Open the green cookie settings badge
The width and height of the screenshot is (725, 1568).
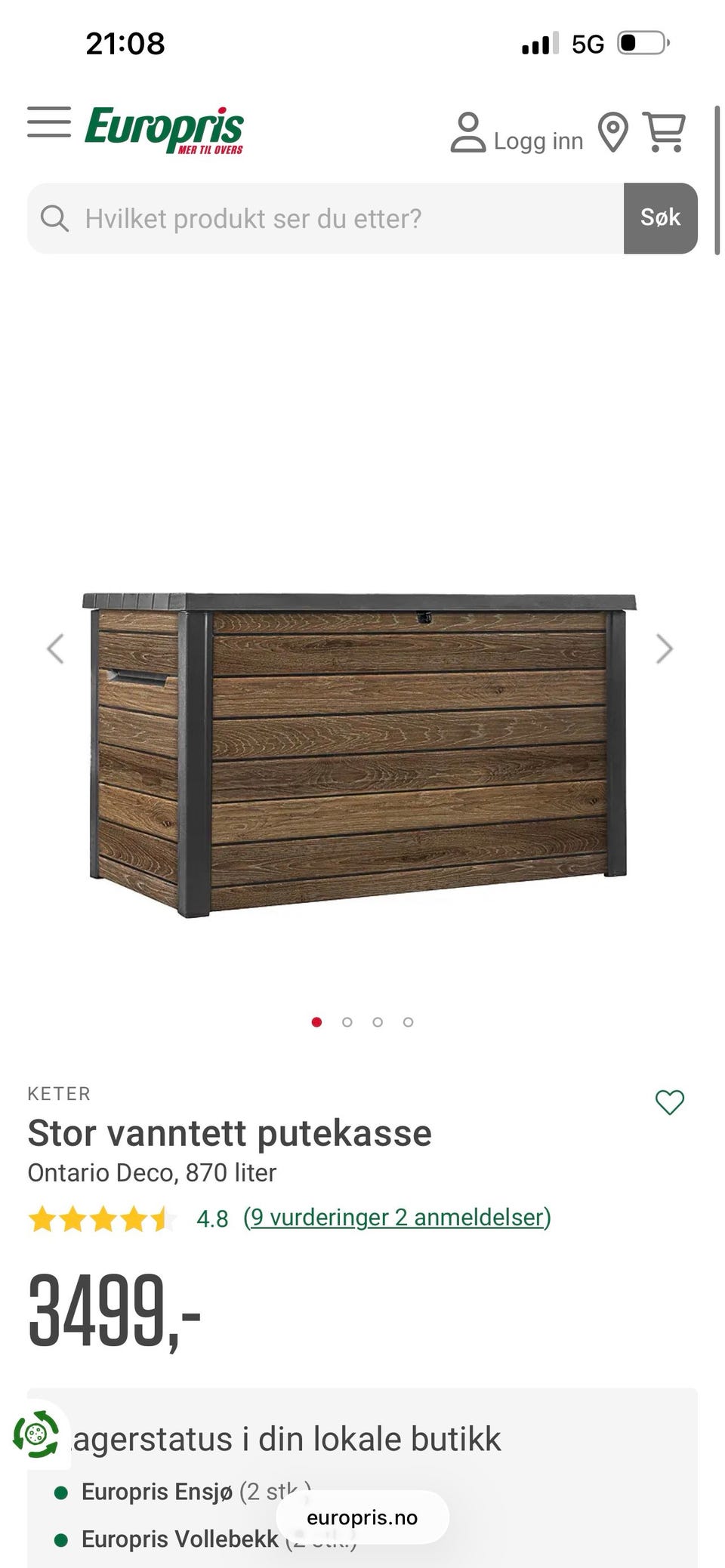[x=35, y=1434]
